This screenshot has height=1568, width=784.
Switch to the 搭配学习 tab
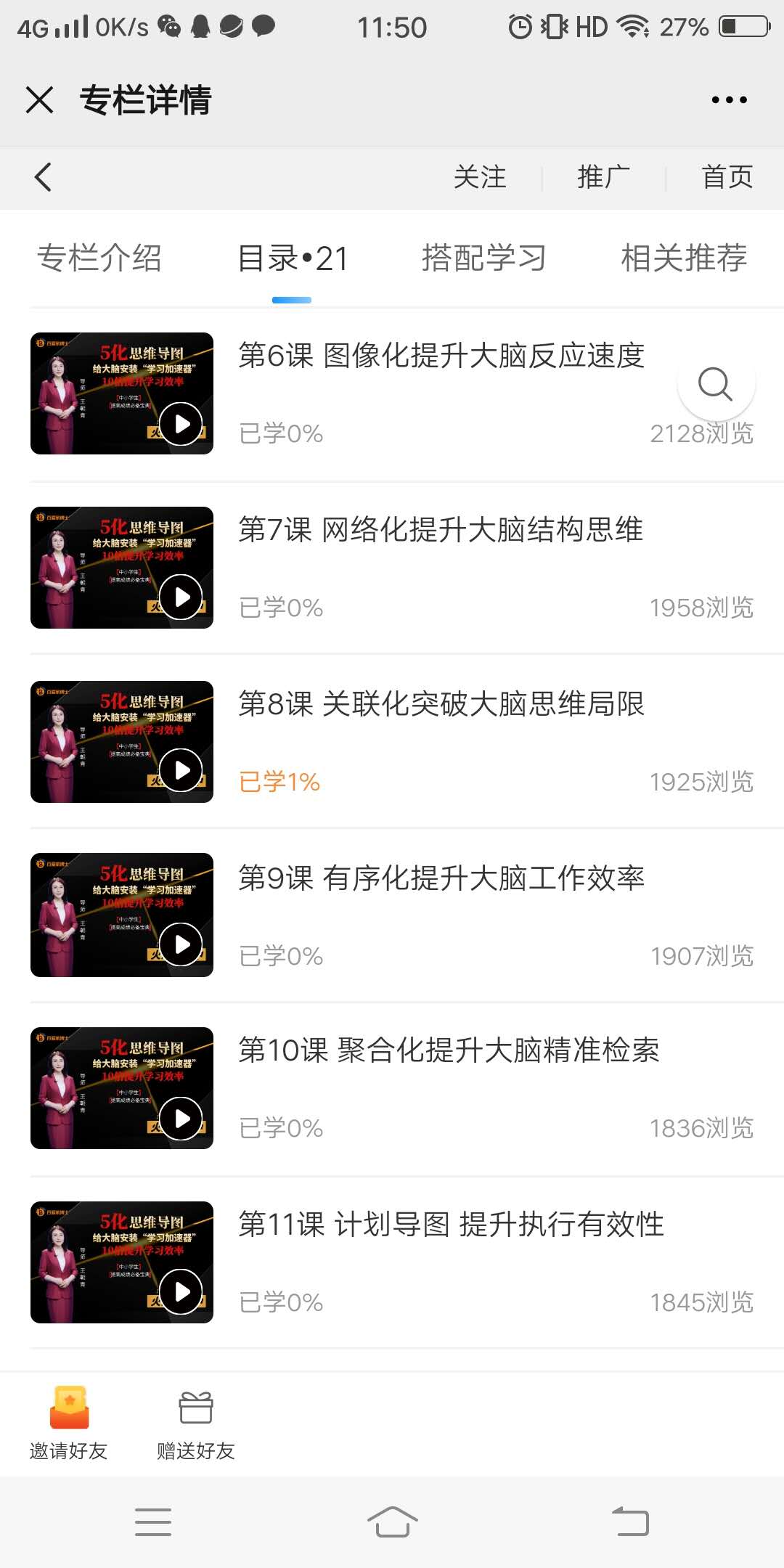(x=484, y=258)
